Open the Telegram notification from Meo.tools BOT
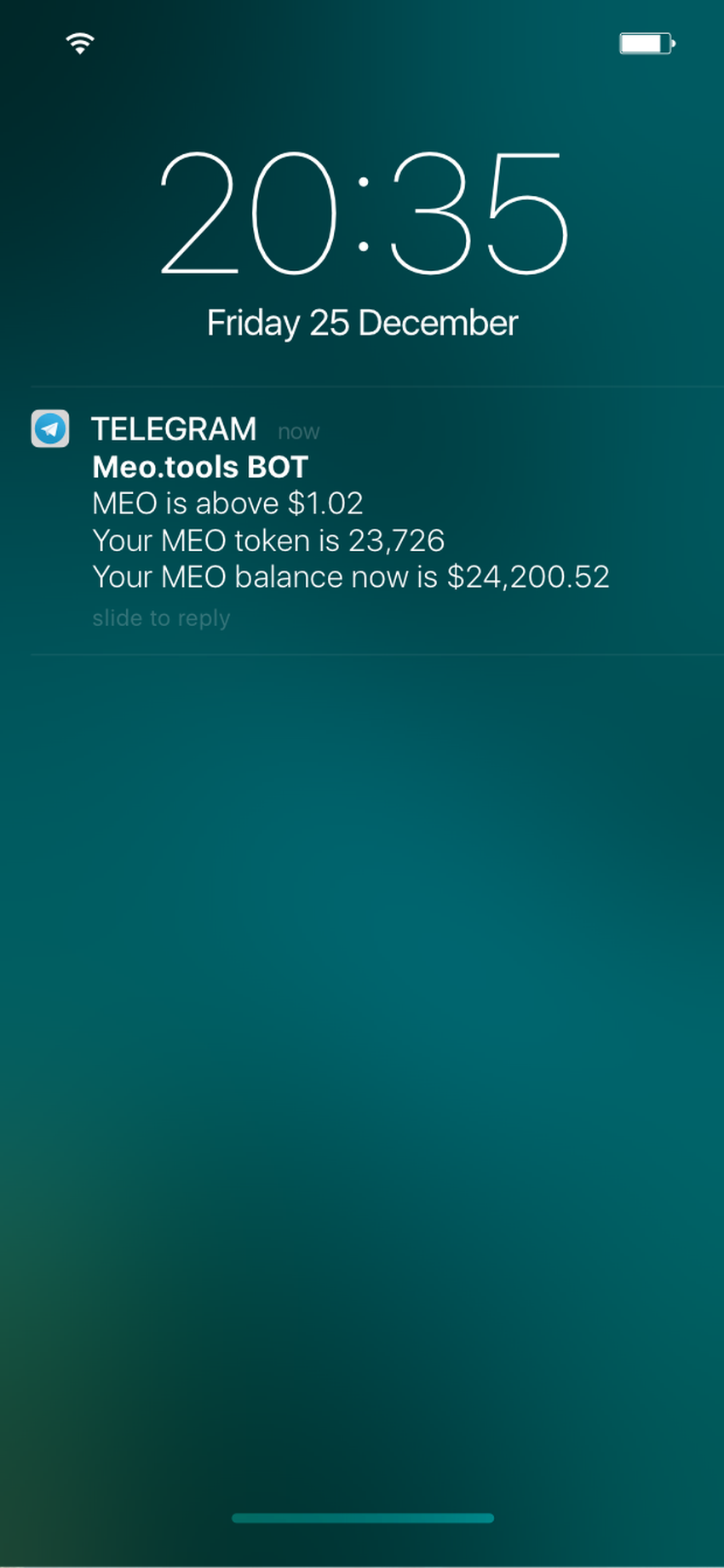This screenshot has width=724, height=1568. click(x=350, y=521)
